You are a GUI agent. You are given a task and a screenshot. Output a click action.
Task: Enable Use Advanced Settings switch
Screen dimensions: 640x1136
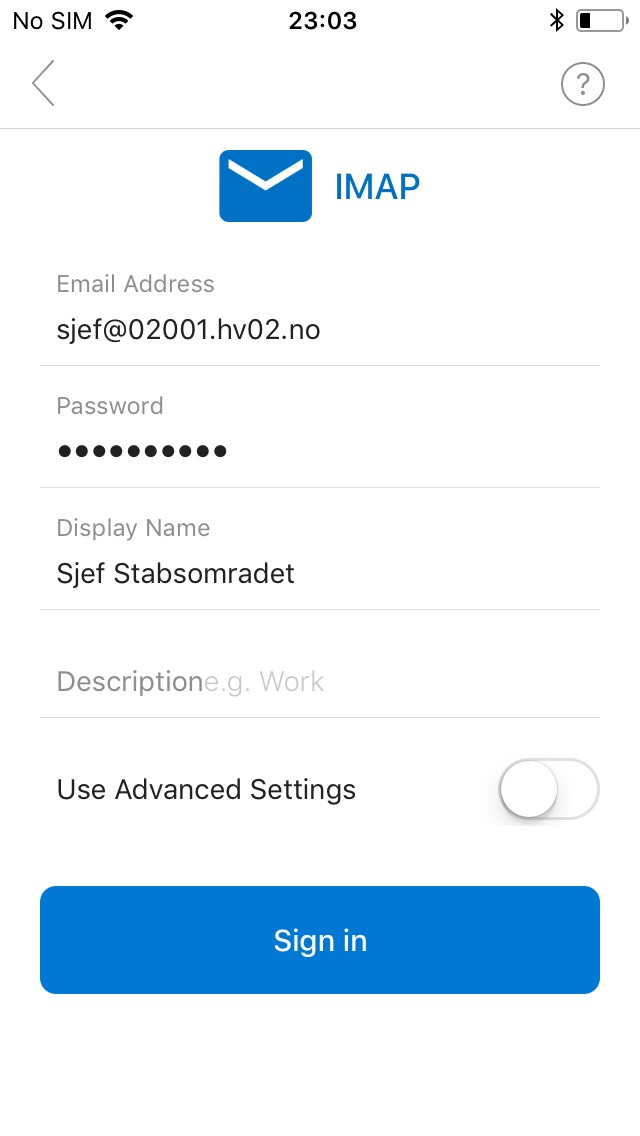[x=548, y=789]
